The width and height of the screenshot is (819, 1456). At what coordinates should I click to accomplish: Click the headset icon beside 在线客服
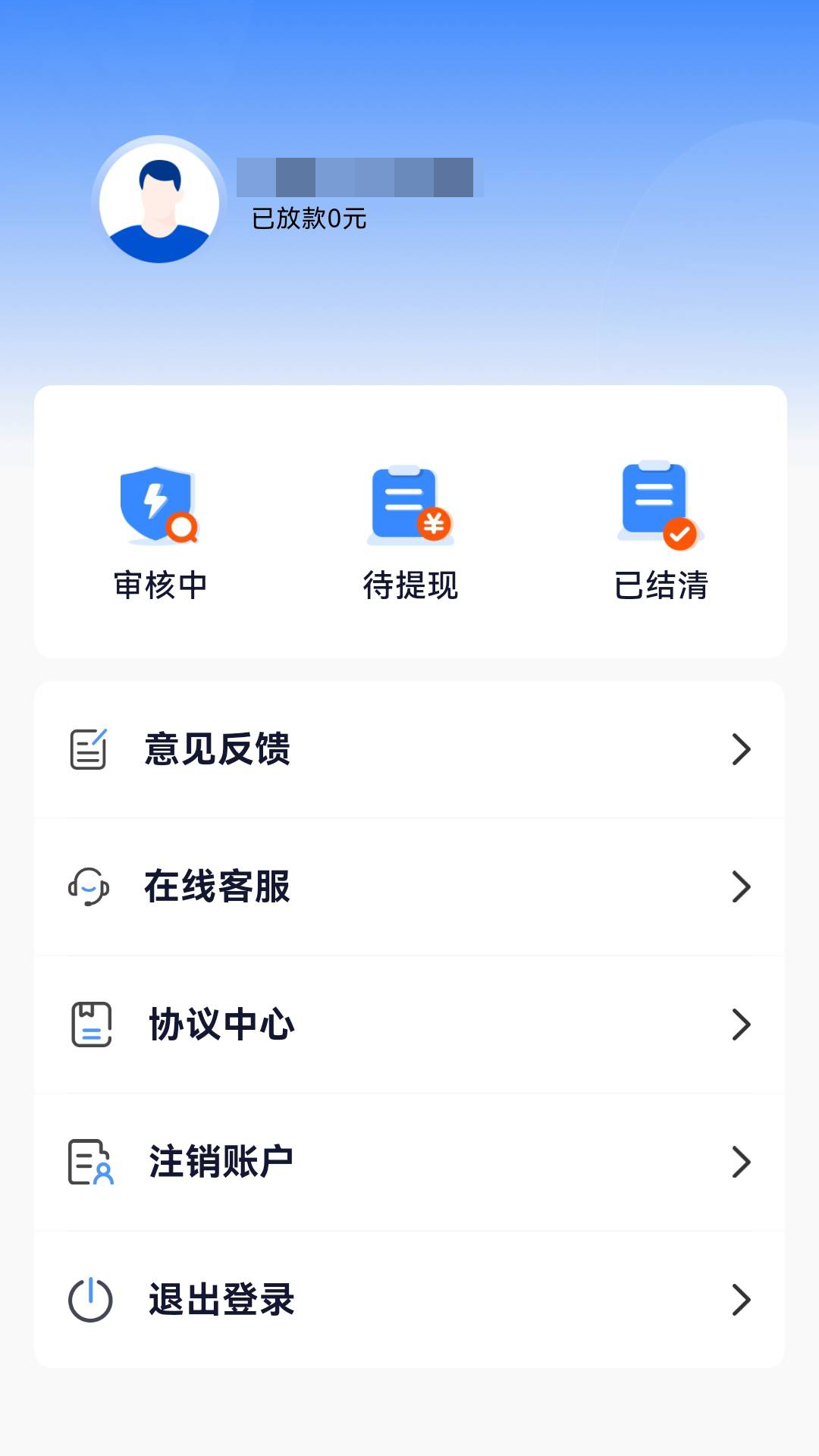tap(89, 887)
